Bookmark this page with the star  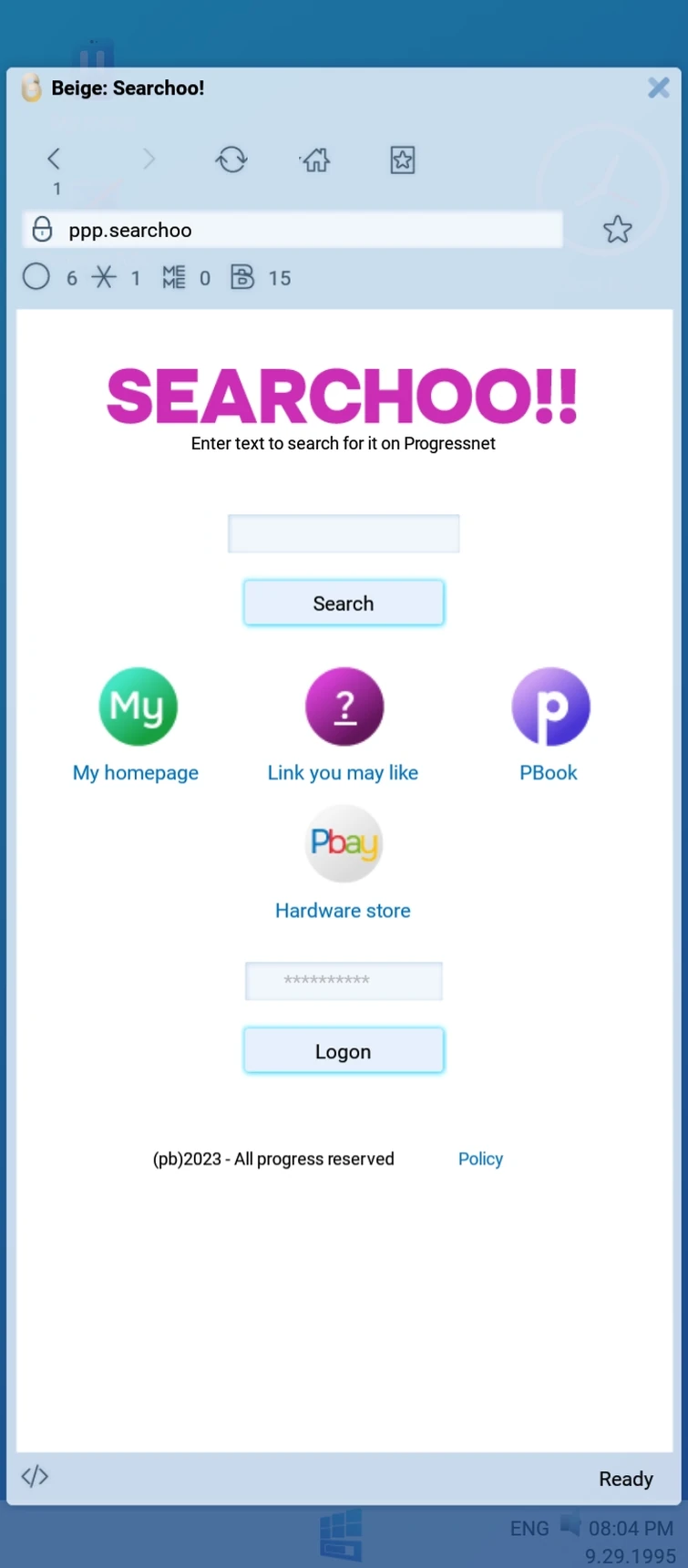point(617,230)
